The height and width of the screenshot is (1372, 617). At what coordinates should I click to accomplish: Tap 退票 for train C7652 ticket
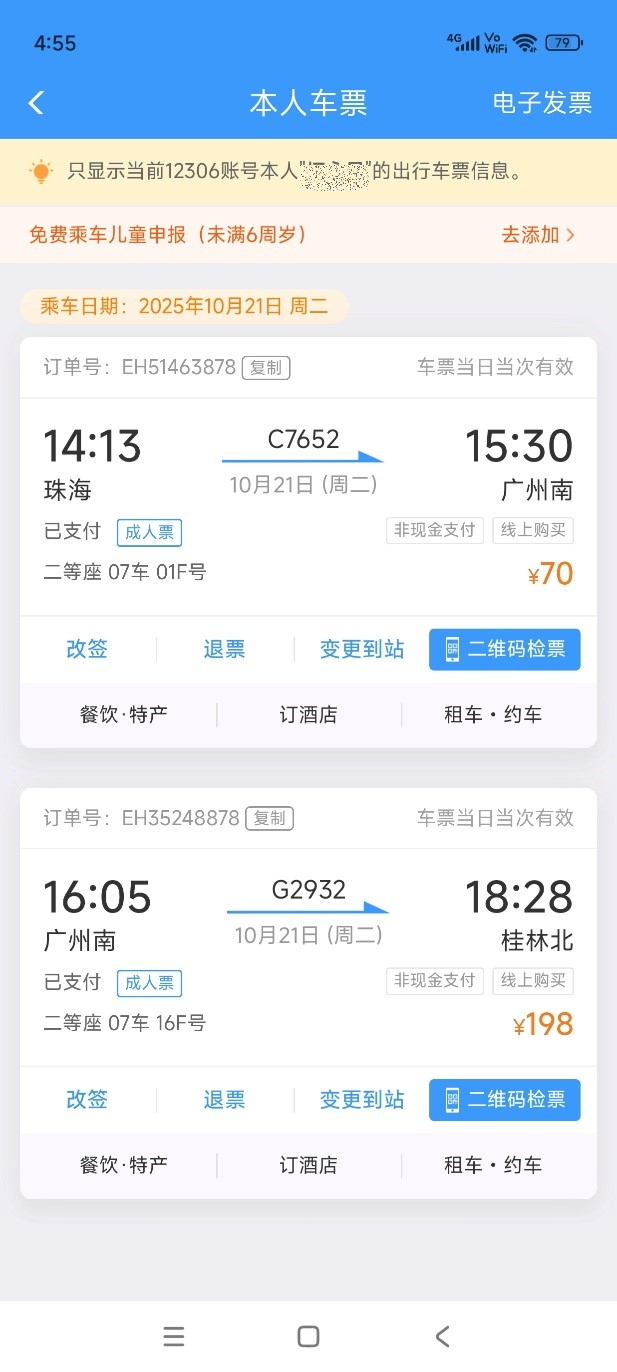tap(224, 649)
